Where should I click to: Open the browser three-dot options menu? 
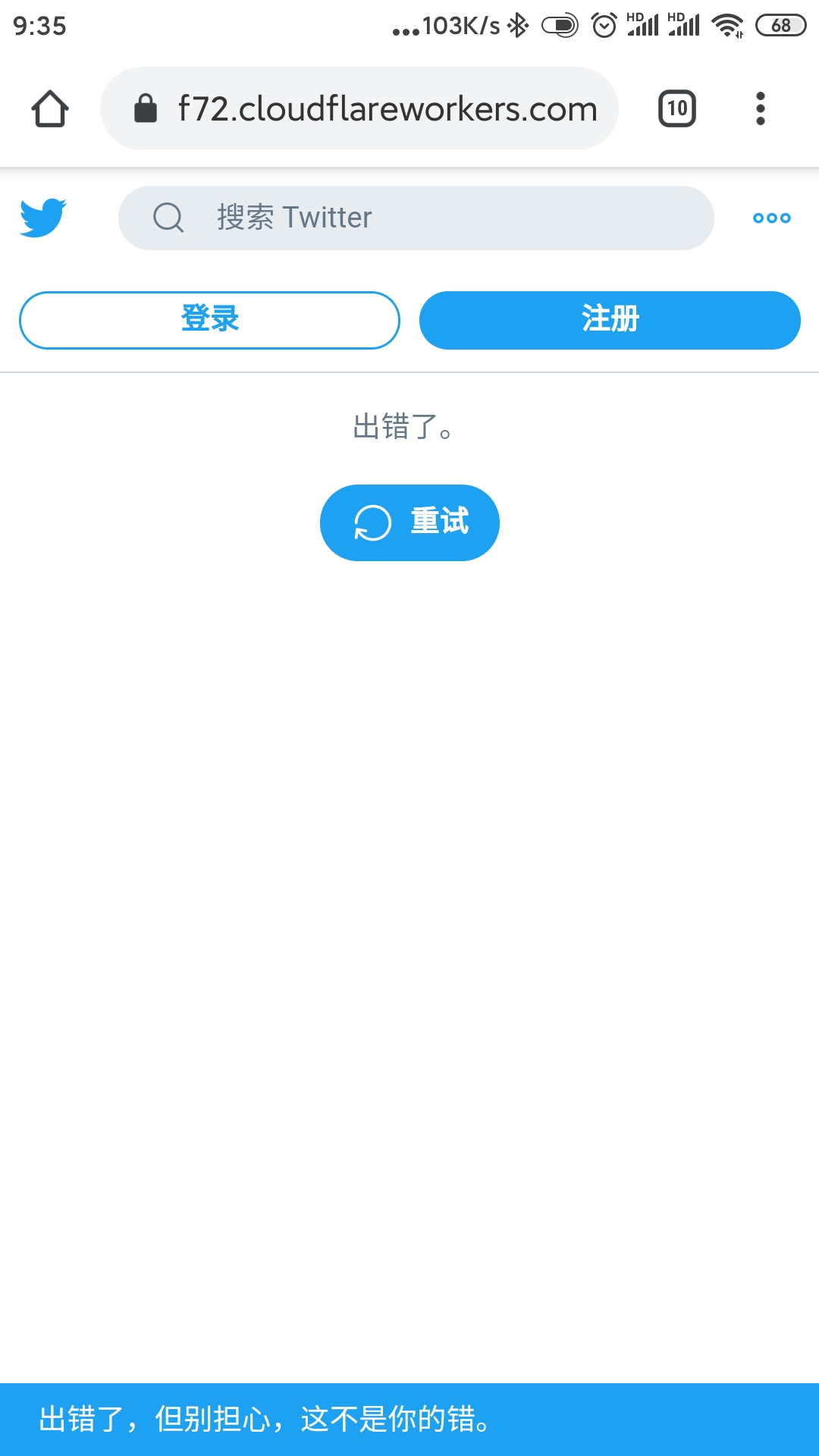point(760,108)
